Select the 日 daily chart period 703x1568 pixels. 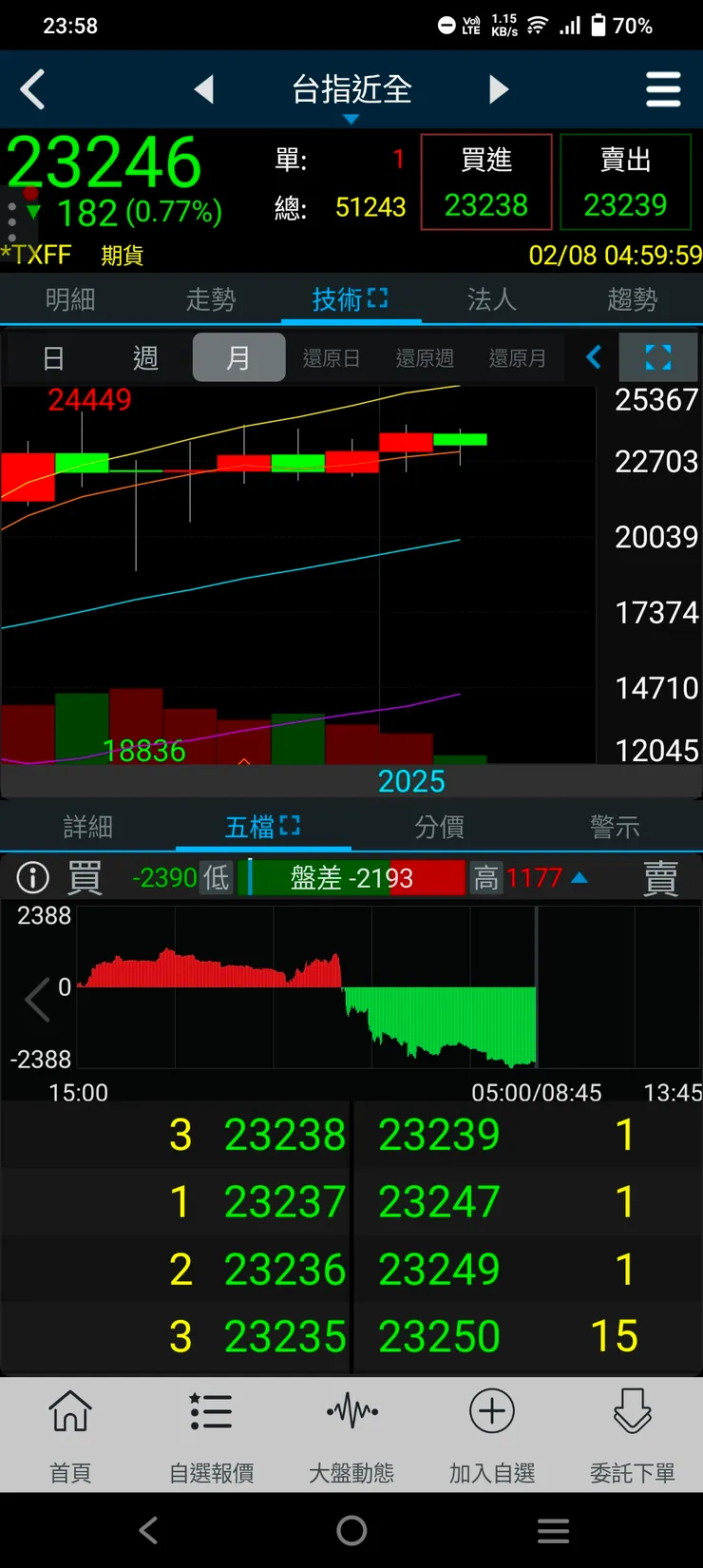pos(53,358)
